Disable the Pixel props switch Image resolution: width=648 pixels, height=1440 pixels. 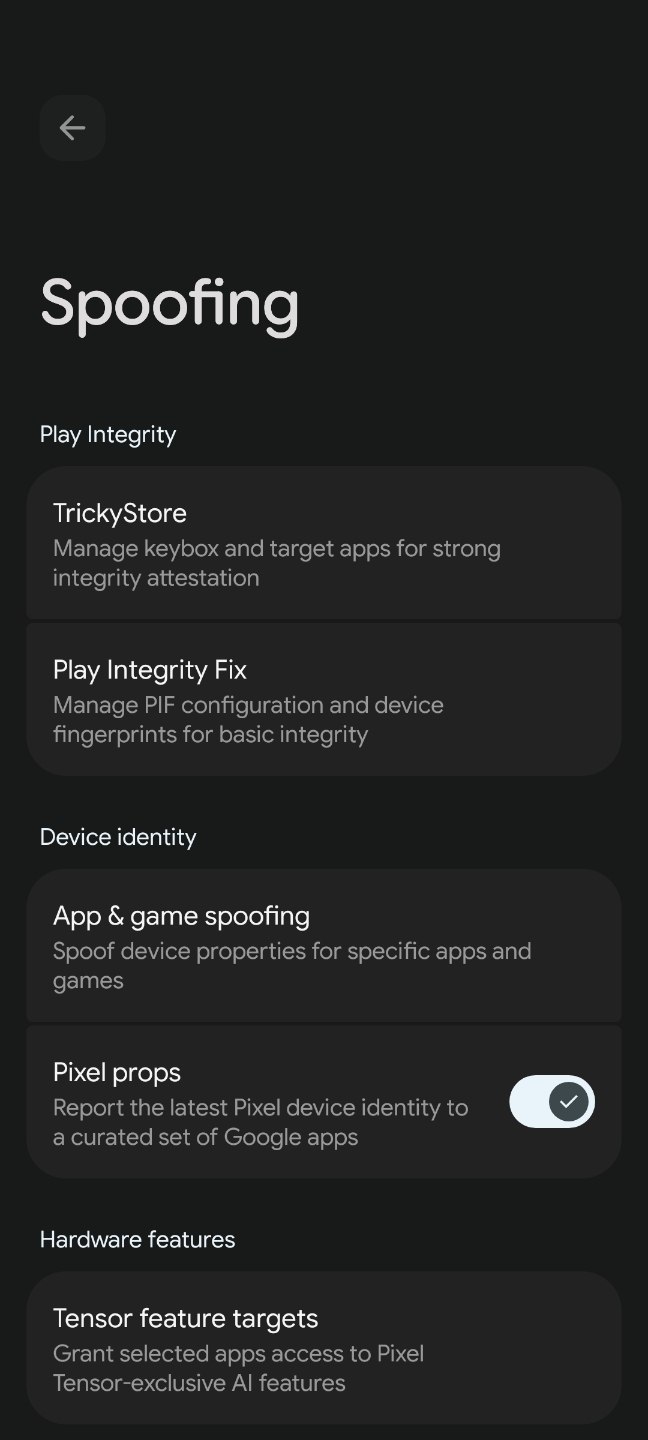pos(552,1102)
